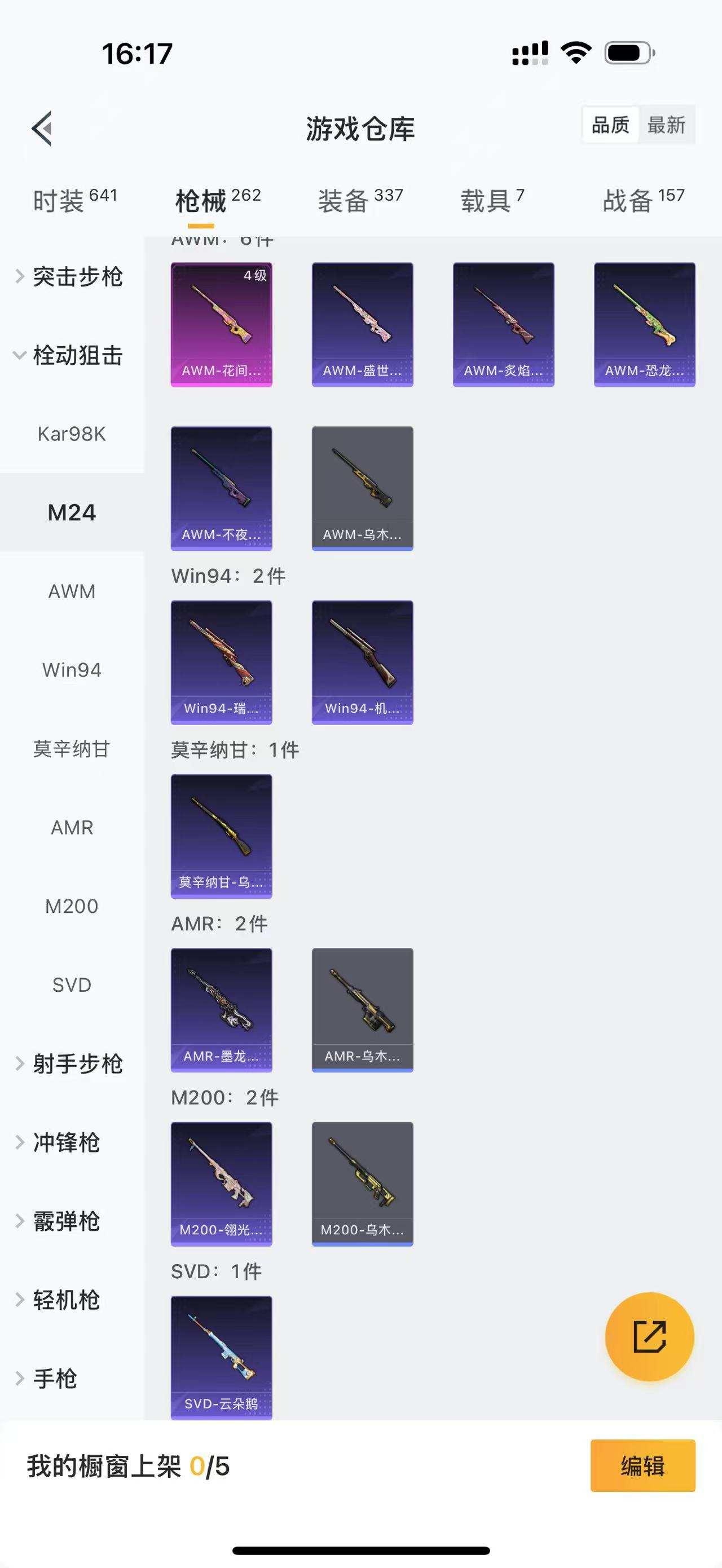The image size is (722, 1568).
Task: Select the Kar98K sidebar entry
Action: (72, 434)
